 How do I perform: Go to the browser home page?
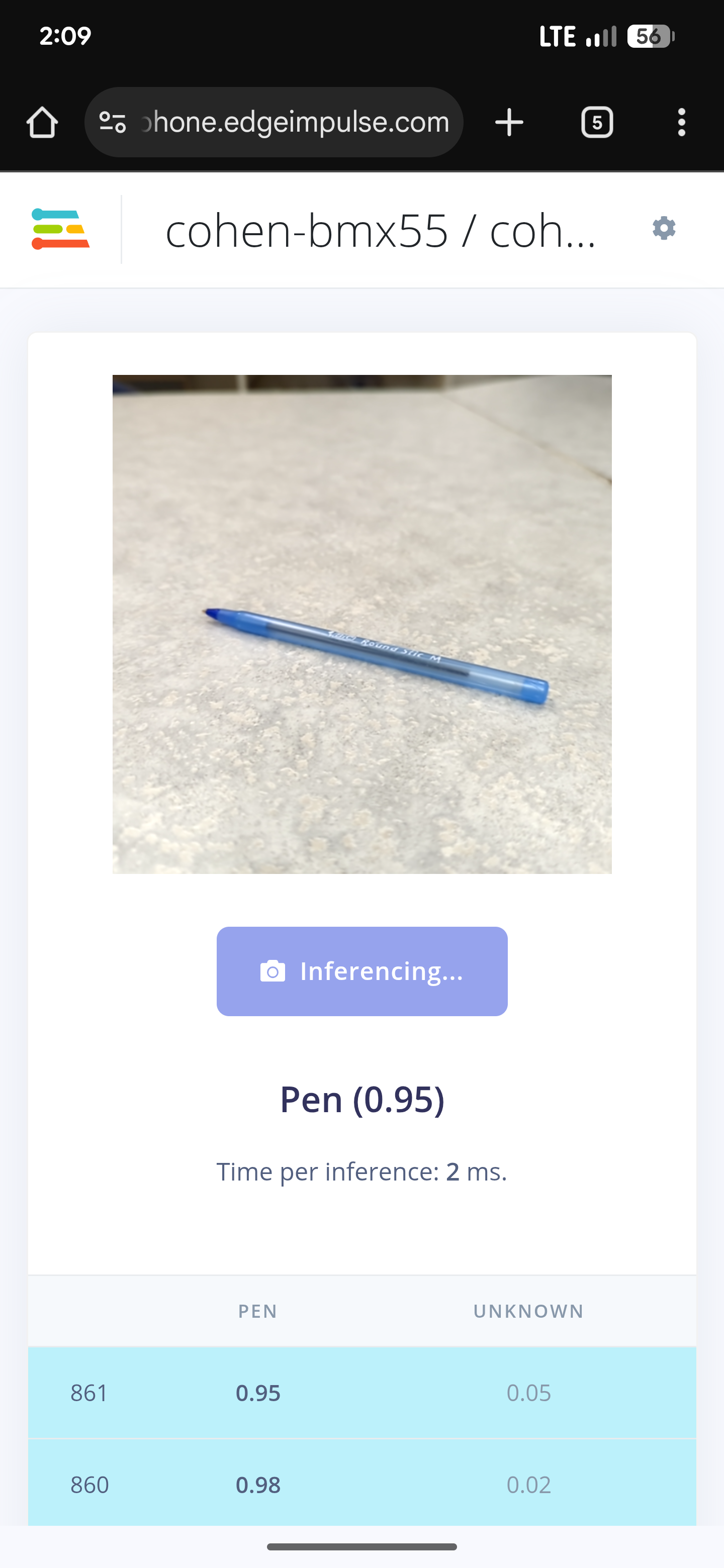tap(42, 122)
